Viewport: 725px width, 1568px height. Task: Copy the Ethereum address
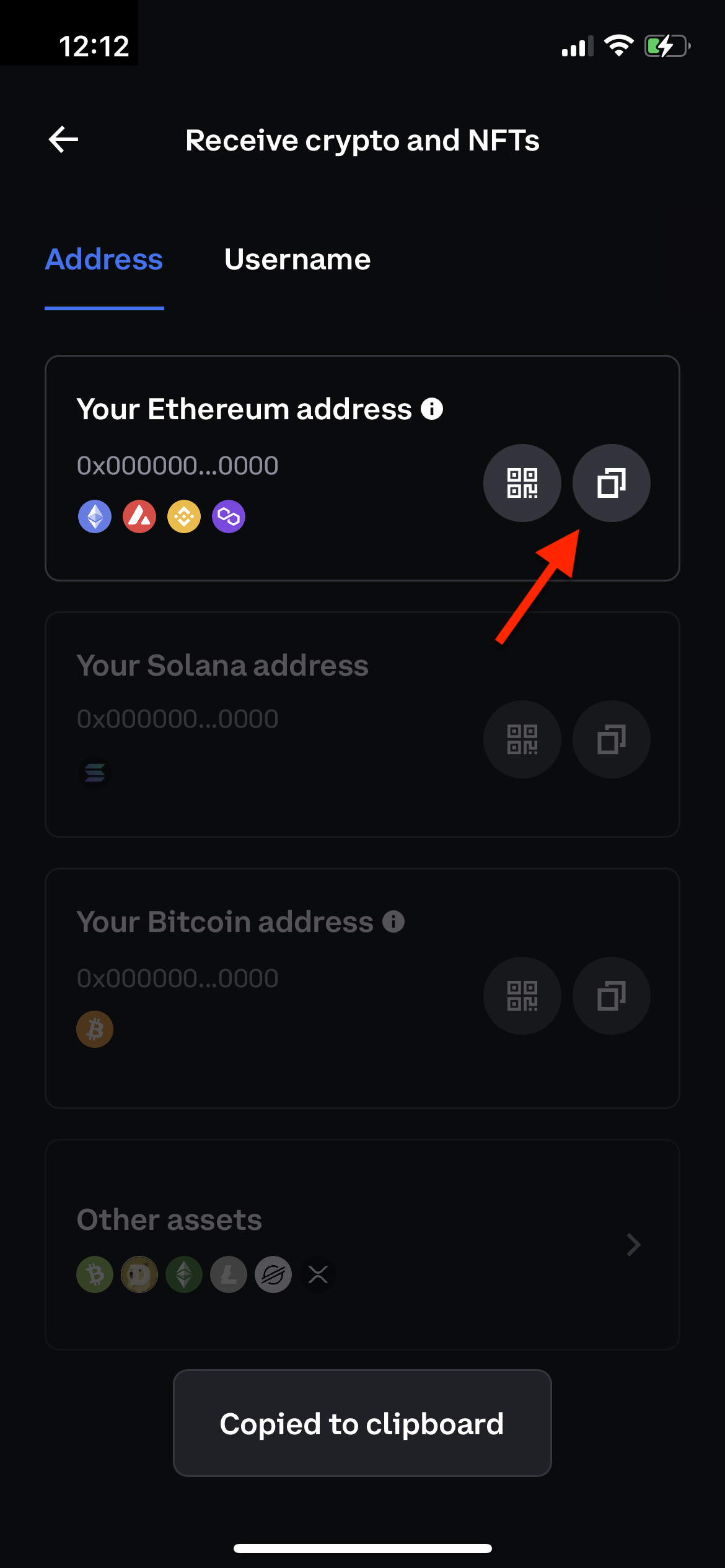pyautogui.click(x=612, y=483)
